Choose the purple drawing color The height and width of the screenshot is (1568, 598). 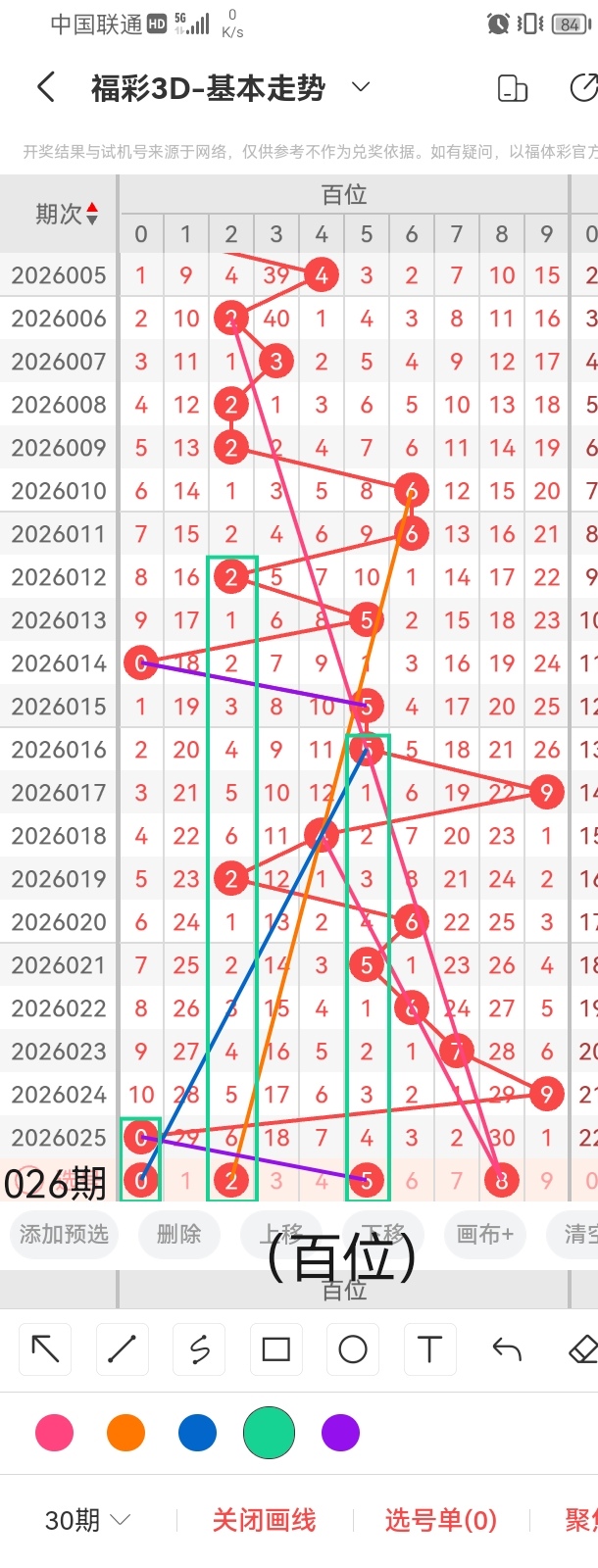[340, 1433]
